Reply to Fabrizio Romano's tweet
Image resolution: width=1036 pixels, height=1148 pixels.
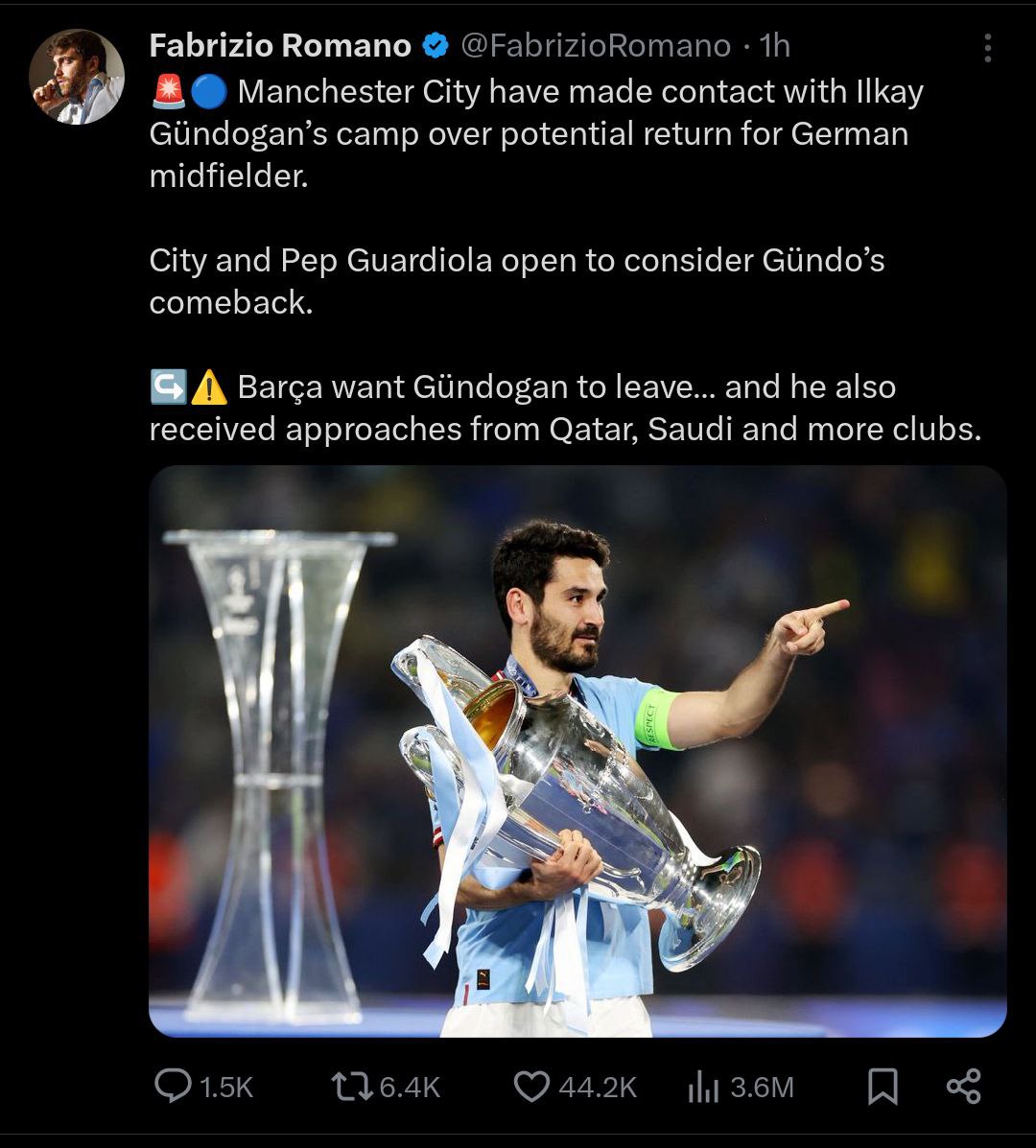[174, 1087]
